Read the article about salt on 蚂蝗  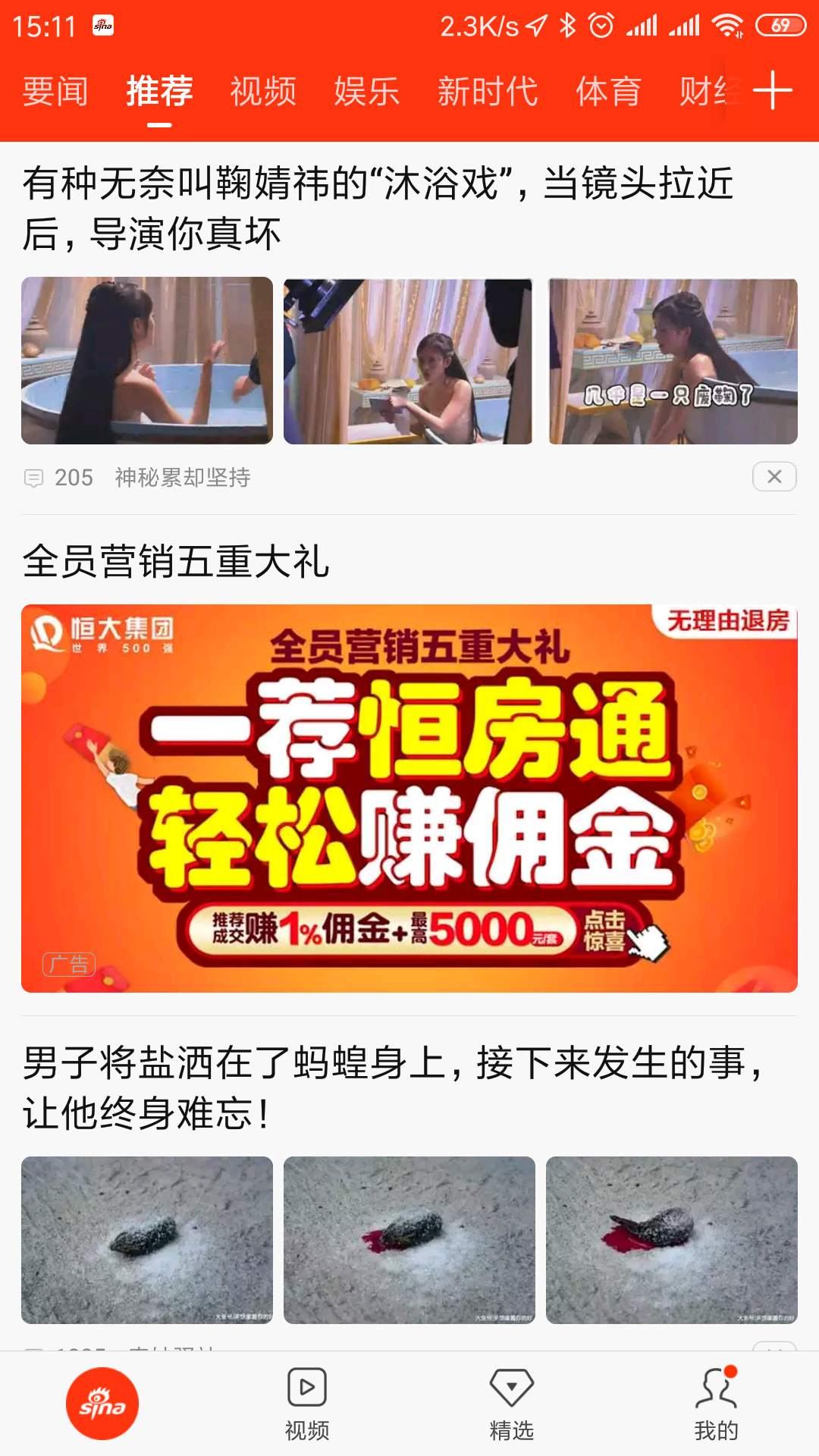[x=393, y=1087]
